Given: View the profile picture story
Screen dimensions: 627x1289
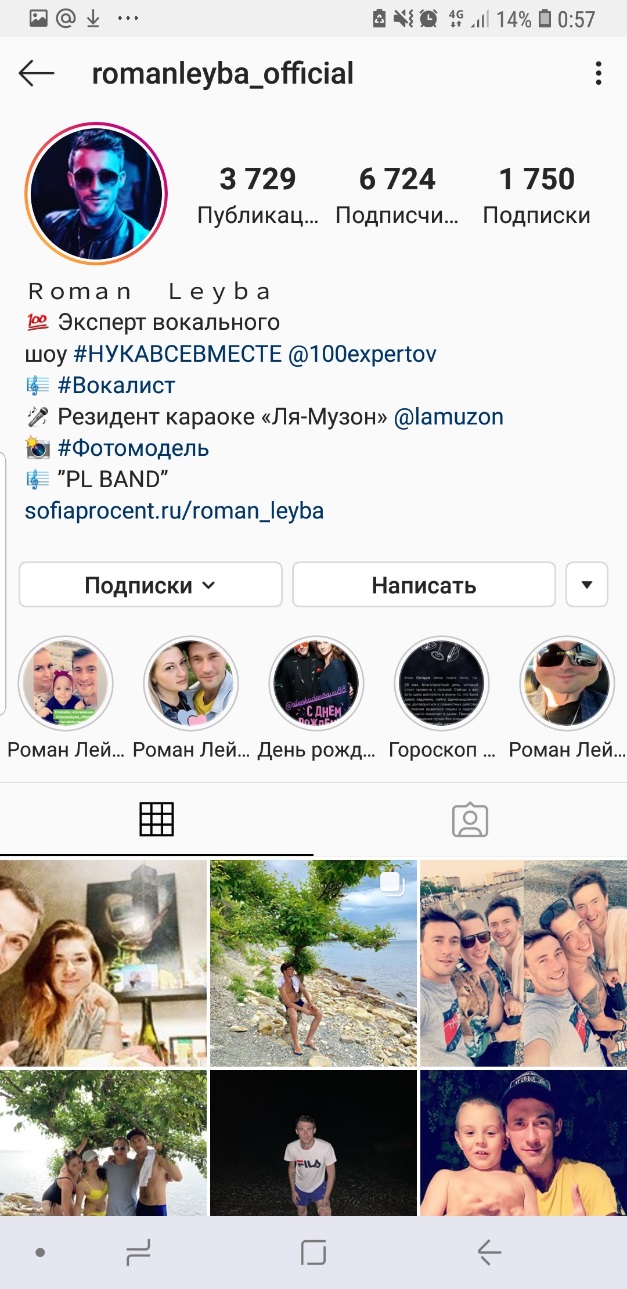Looking at the screenshot, I should (x=96, y=193).
